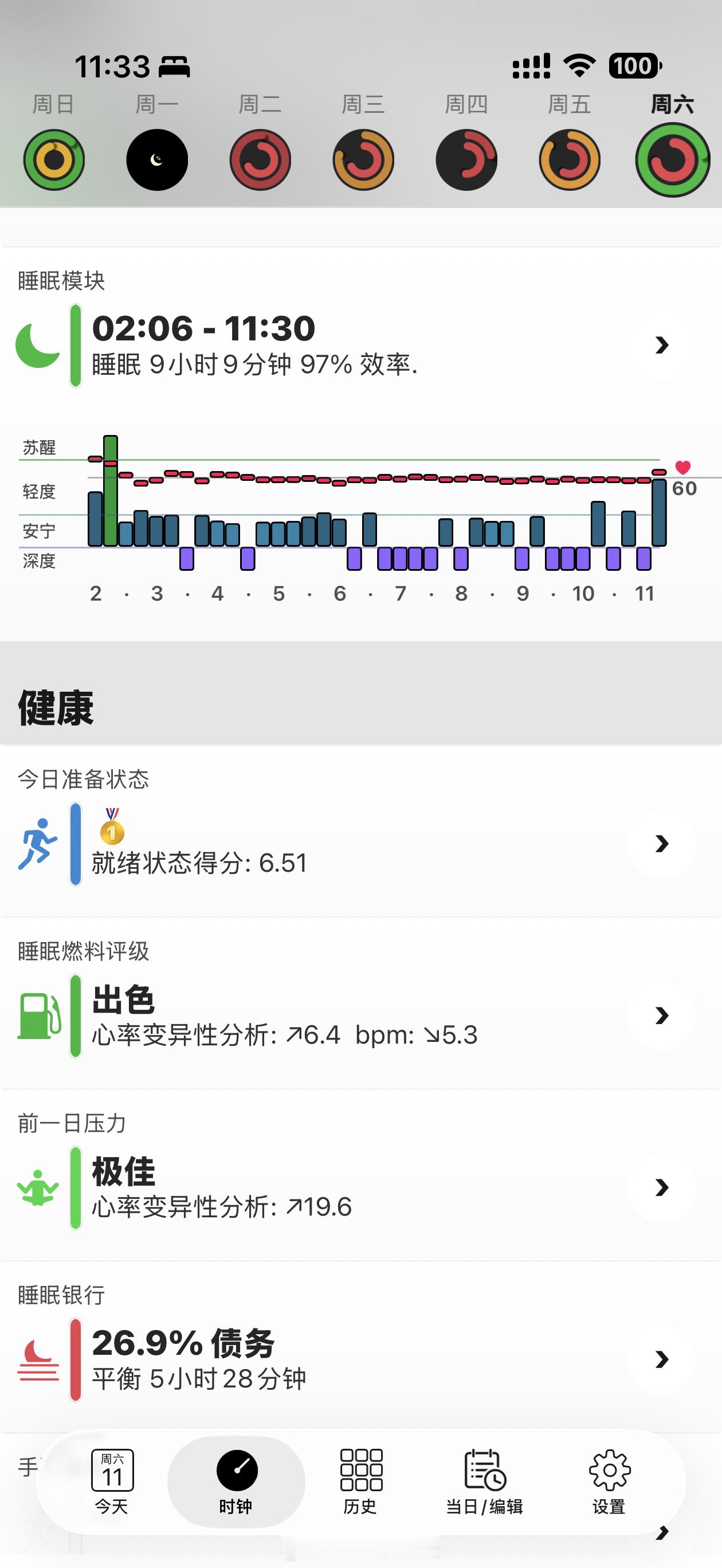Tap the 历史 history grid icon
722x1568 pixels.
[360, 1469]
